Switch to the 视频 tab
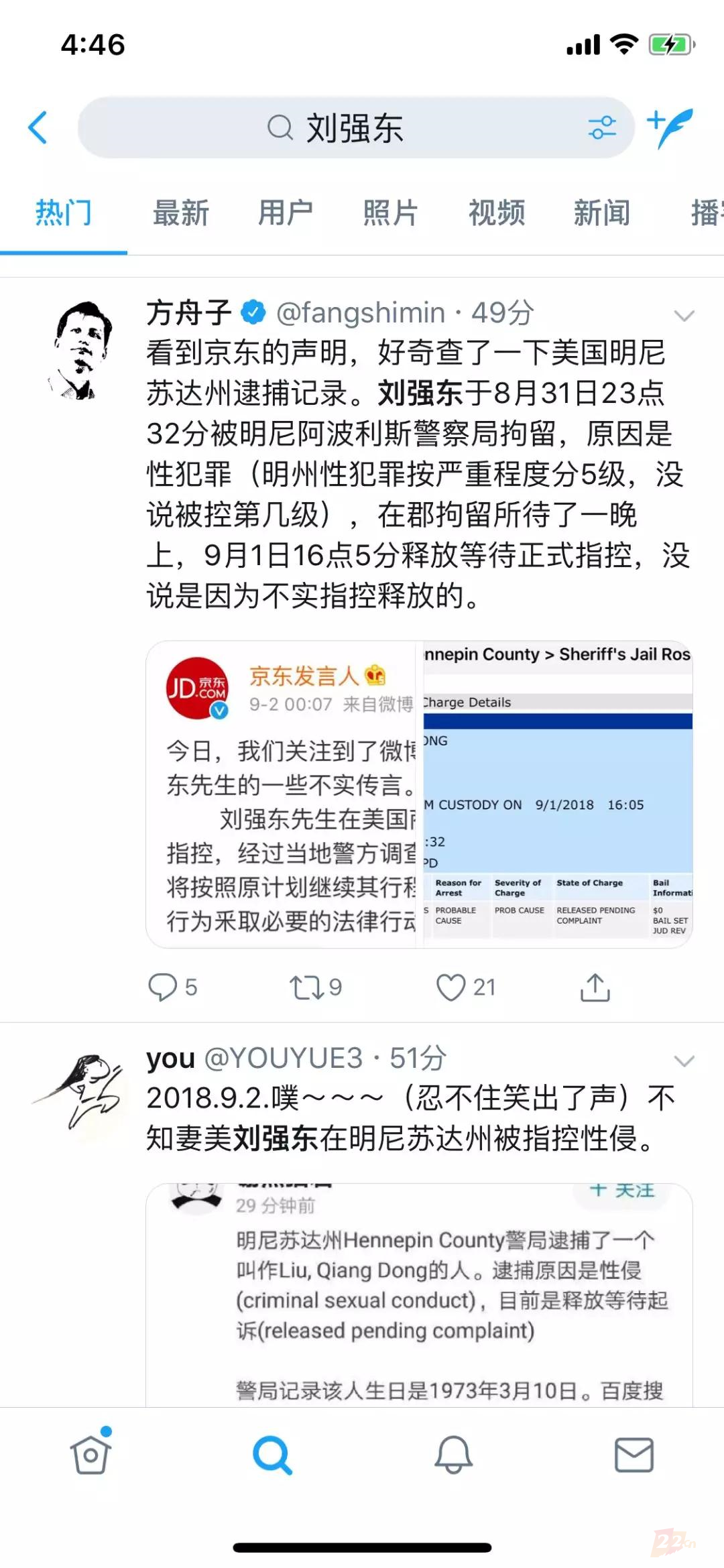The height and width of the screenshot is (1568, 724). [496, 213]
